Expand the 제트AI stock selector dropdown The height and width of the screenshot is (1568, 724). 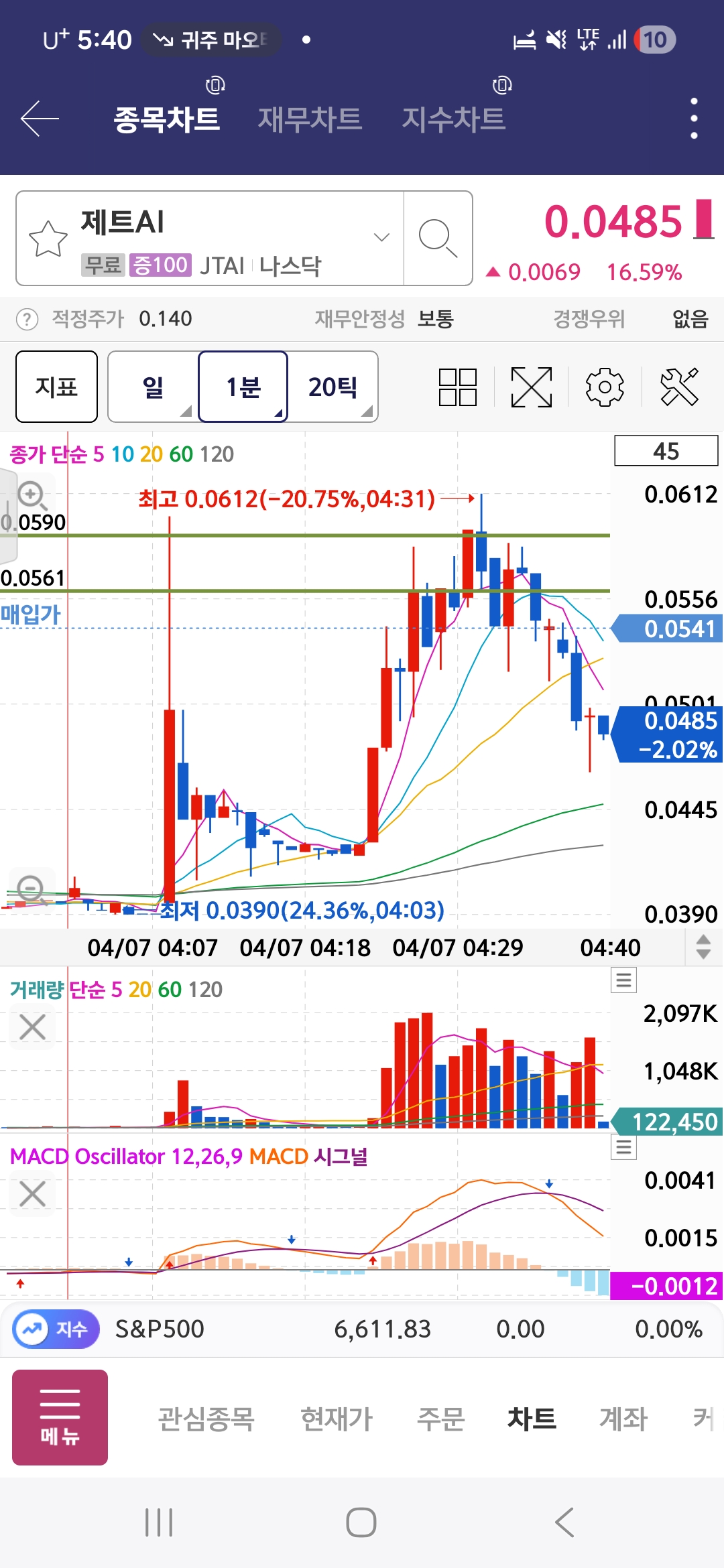[381, 237]
